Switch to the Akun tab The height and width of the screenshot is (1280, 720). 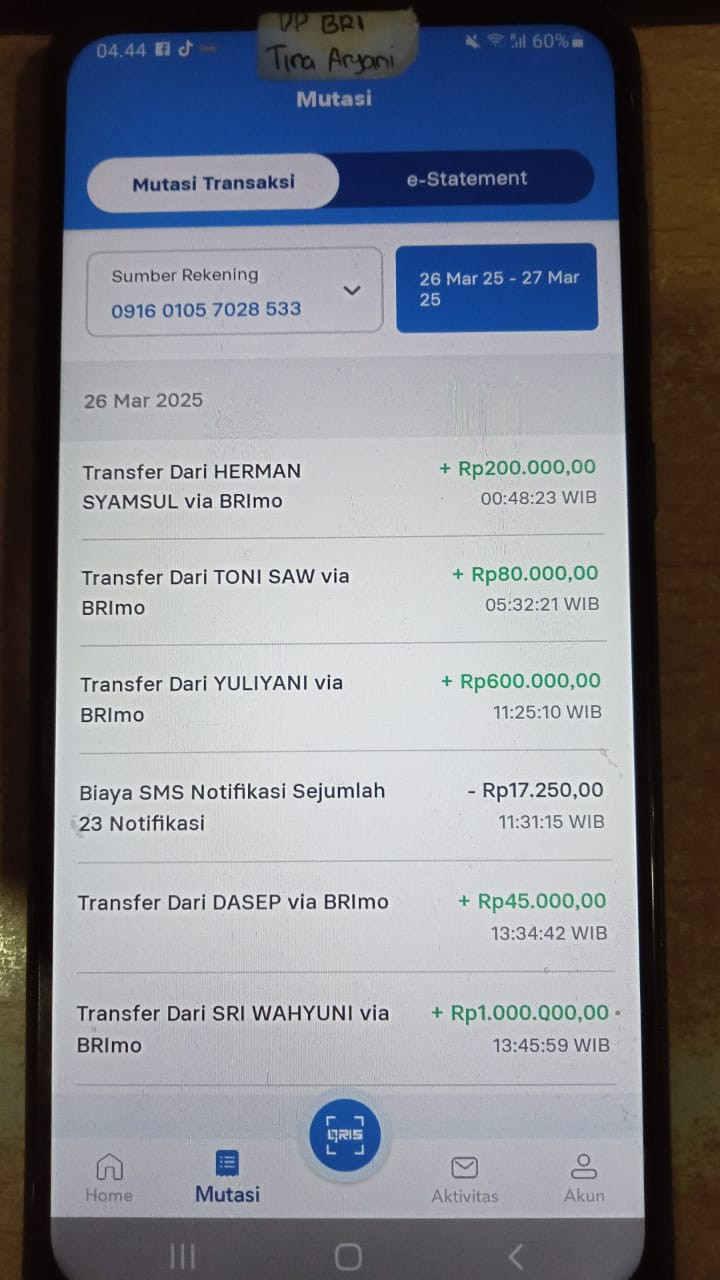(x=583, y=1178)
